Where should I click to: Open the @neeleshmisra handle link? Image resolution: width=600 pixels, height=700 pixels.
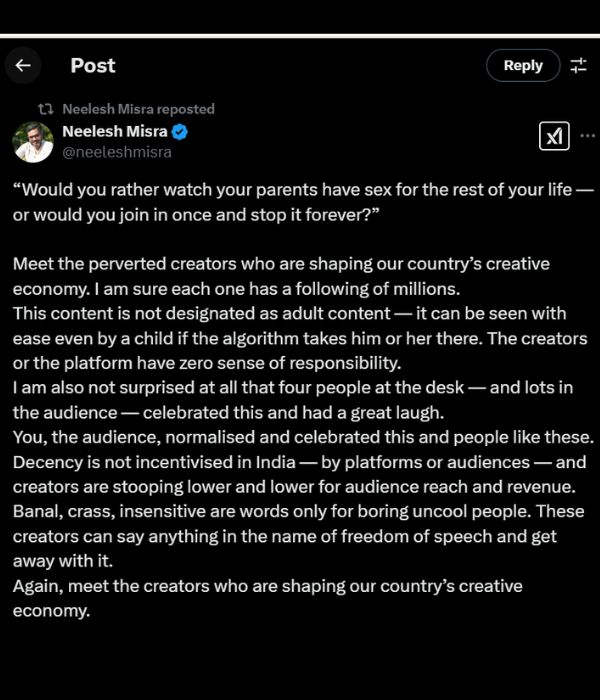click(117, 152)
